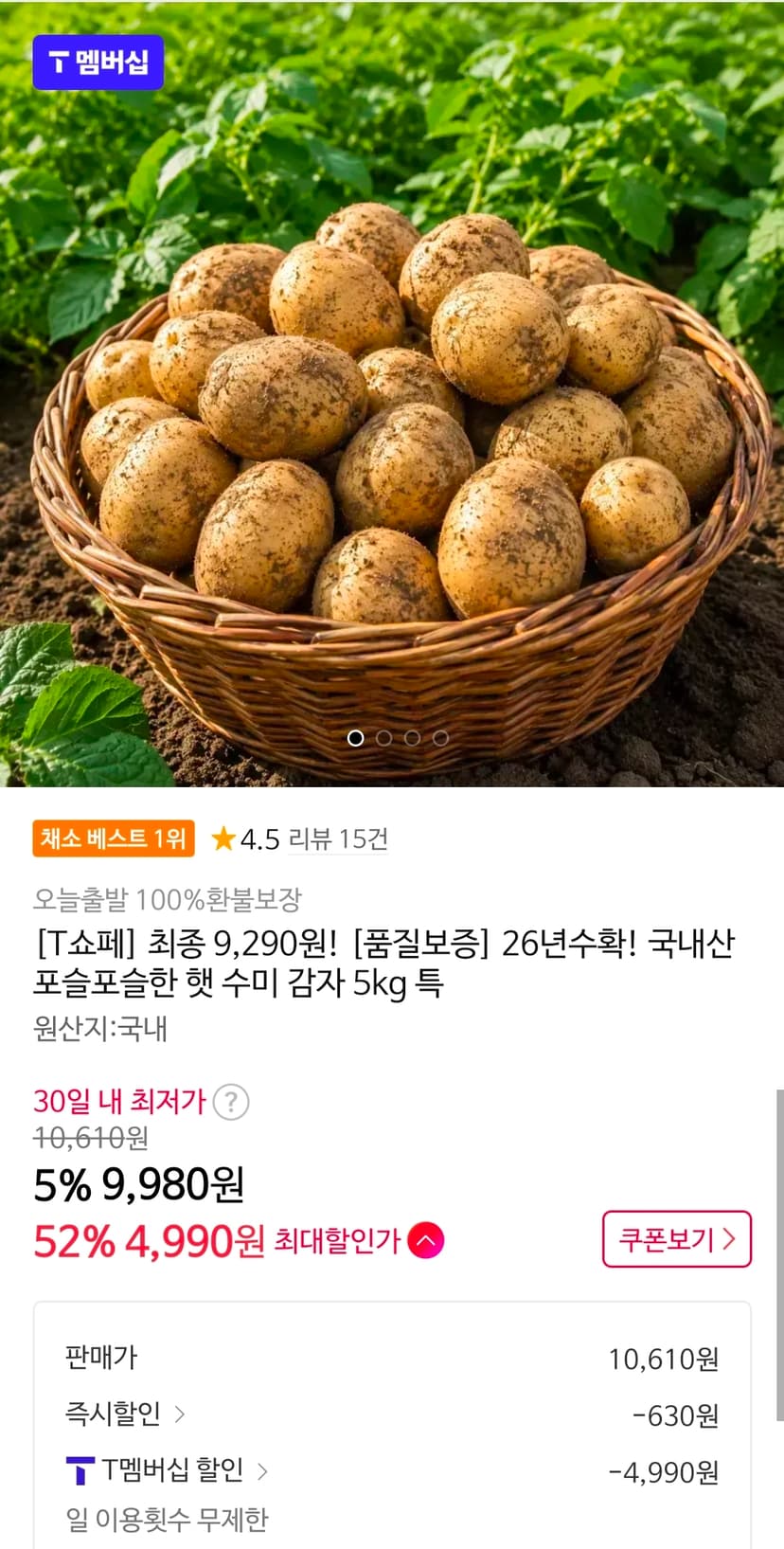The image size is (784, 1549).
Task: Jump to the second product image dot
Action: 383,737
